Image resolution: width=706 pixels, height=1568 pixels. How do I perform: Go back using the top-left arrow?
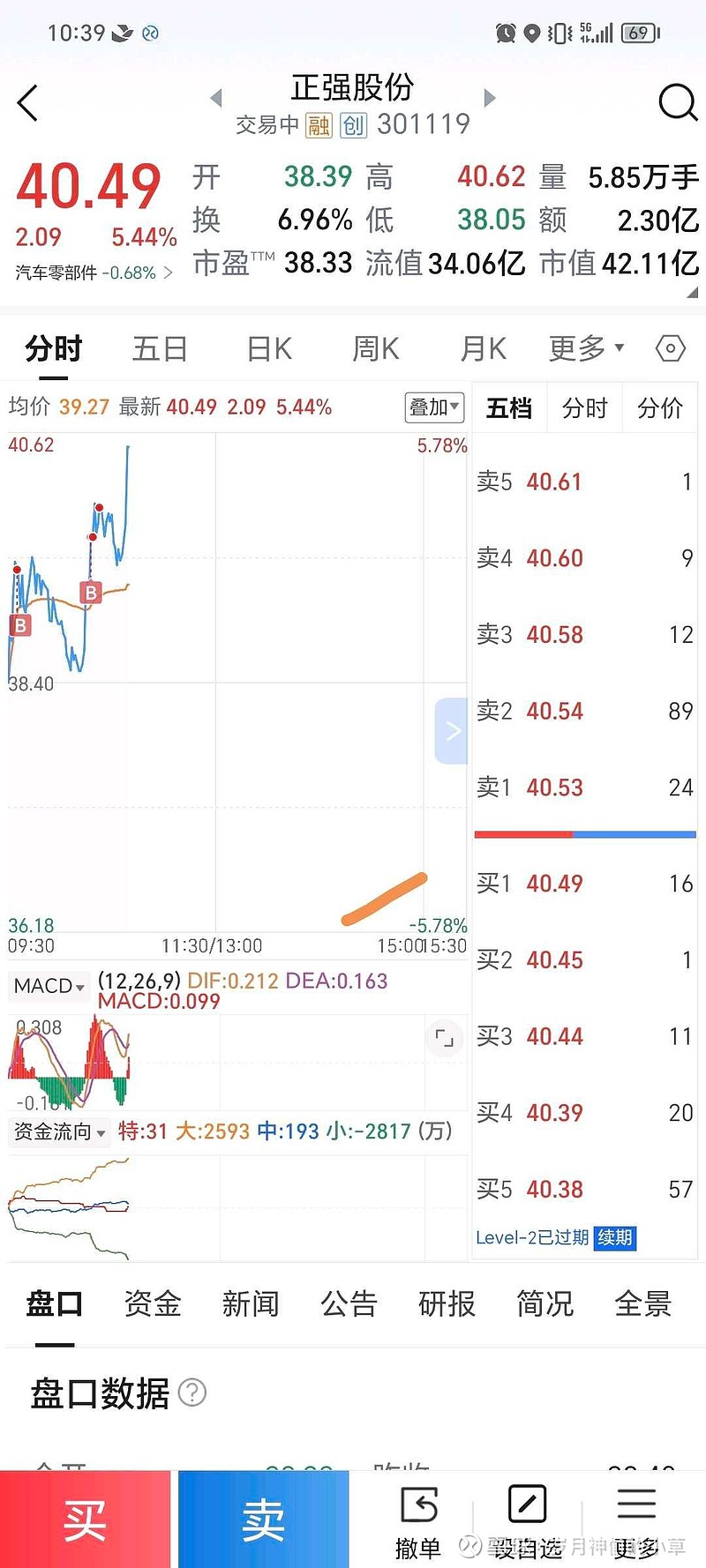tap(28, 103)
